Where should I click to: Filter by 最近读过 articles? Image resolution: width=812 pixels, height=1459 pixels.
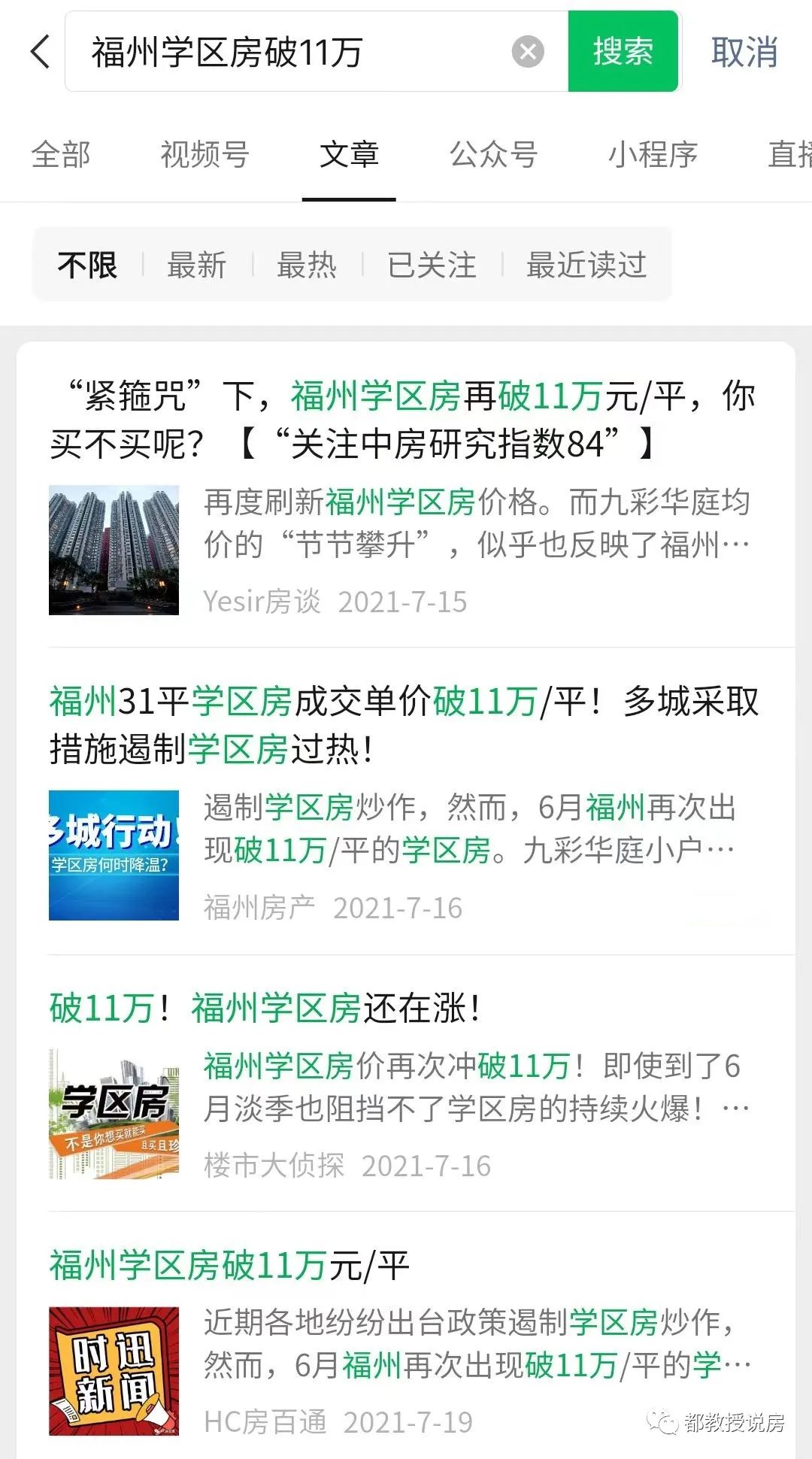click(x=587, y=265)
